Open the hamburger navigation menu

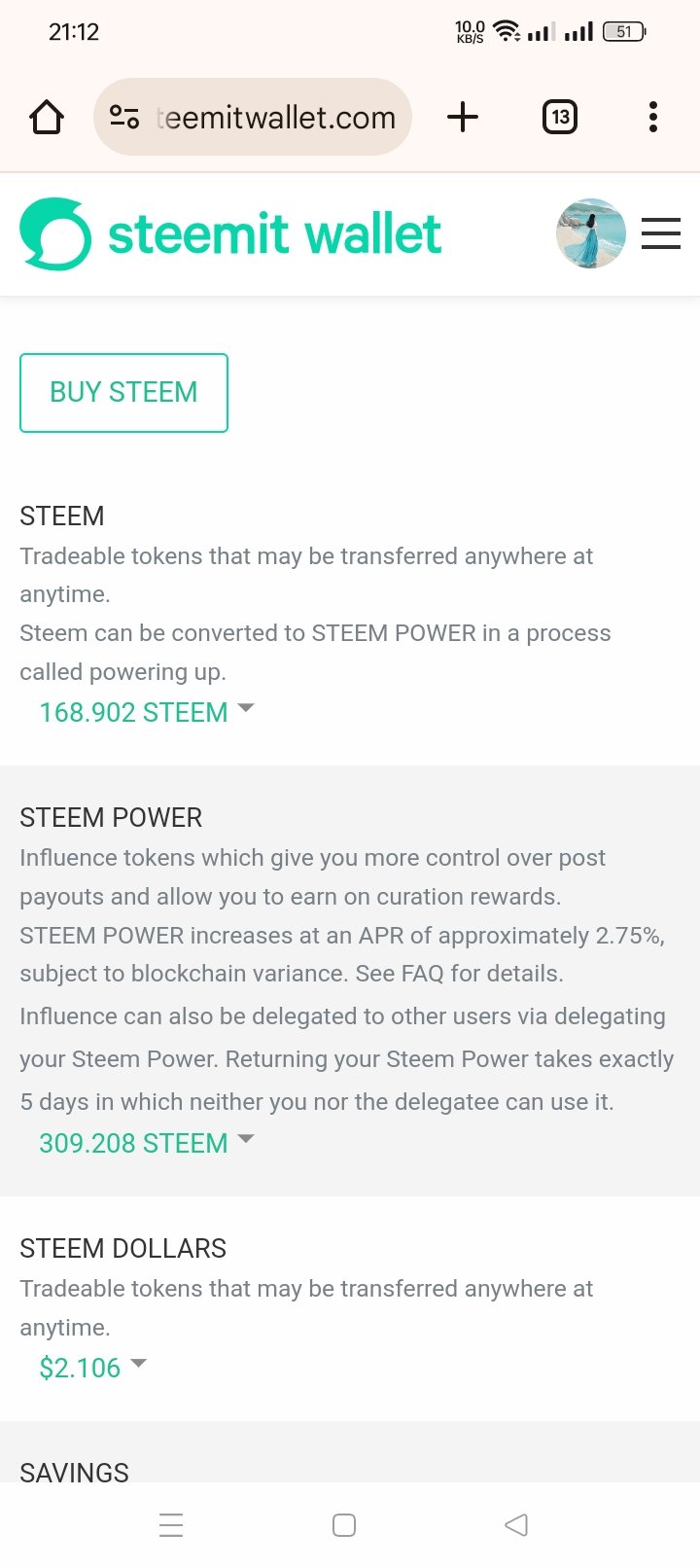tap(661, 233)
